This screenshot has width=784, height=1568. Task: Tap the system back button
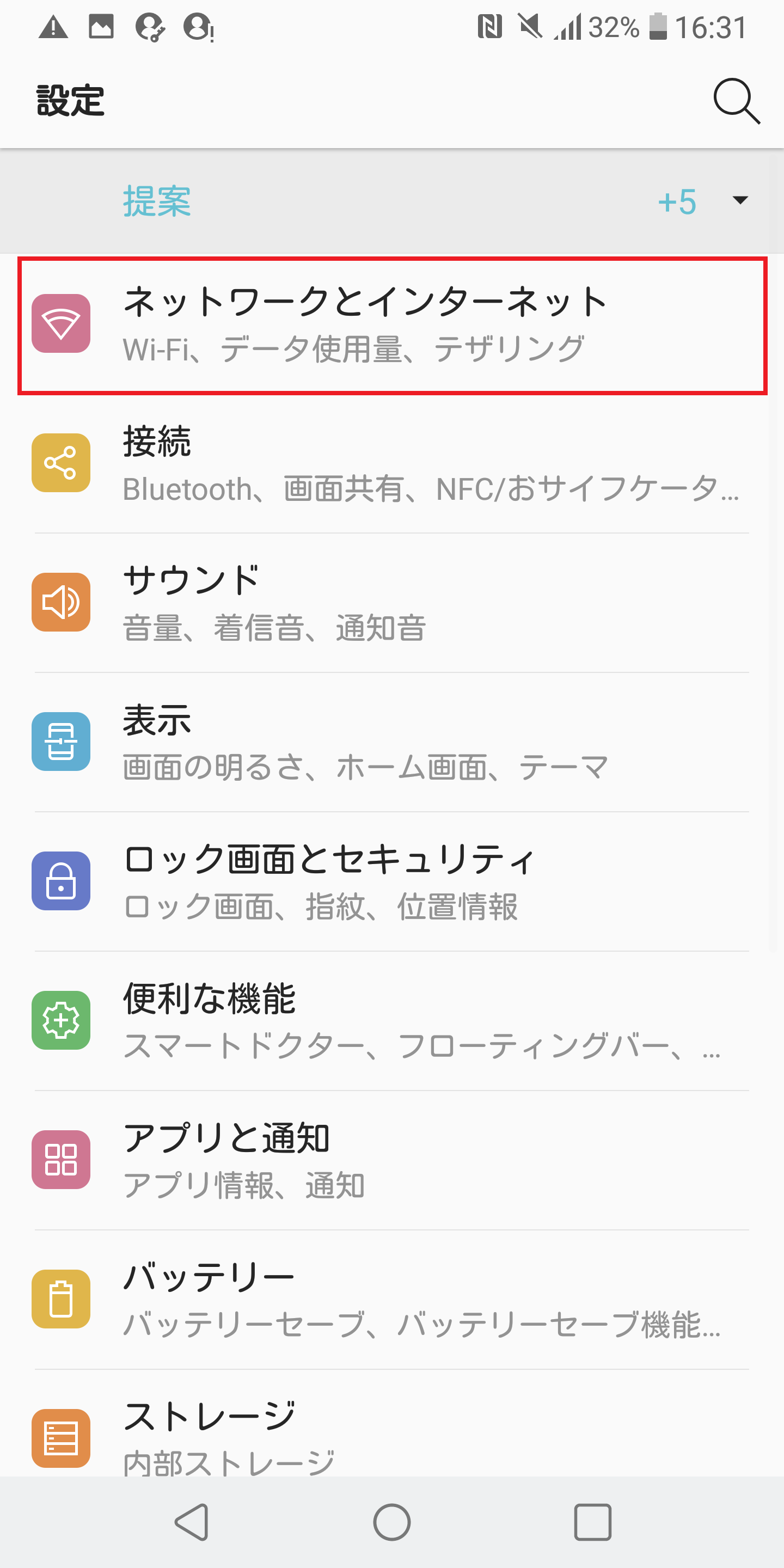pyautogui.click(x=192, y=1522)
